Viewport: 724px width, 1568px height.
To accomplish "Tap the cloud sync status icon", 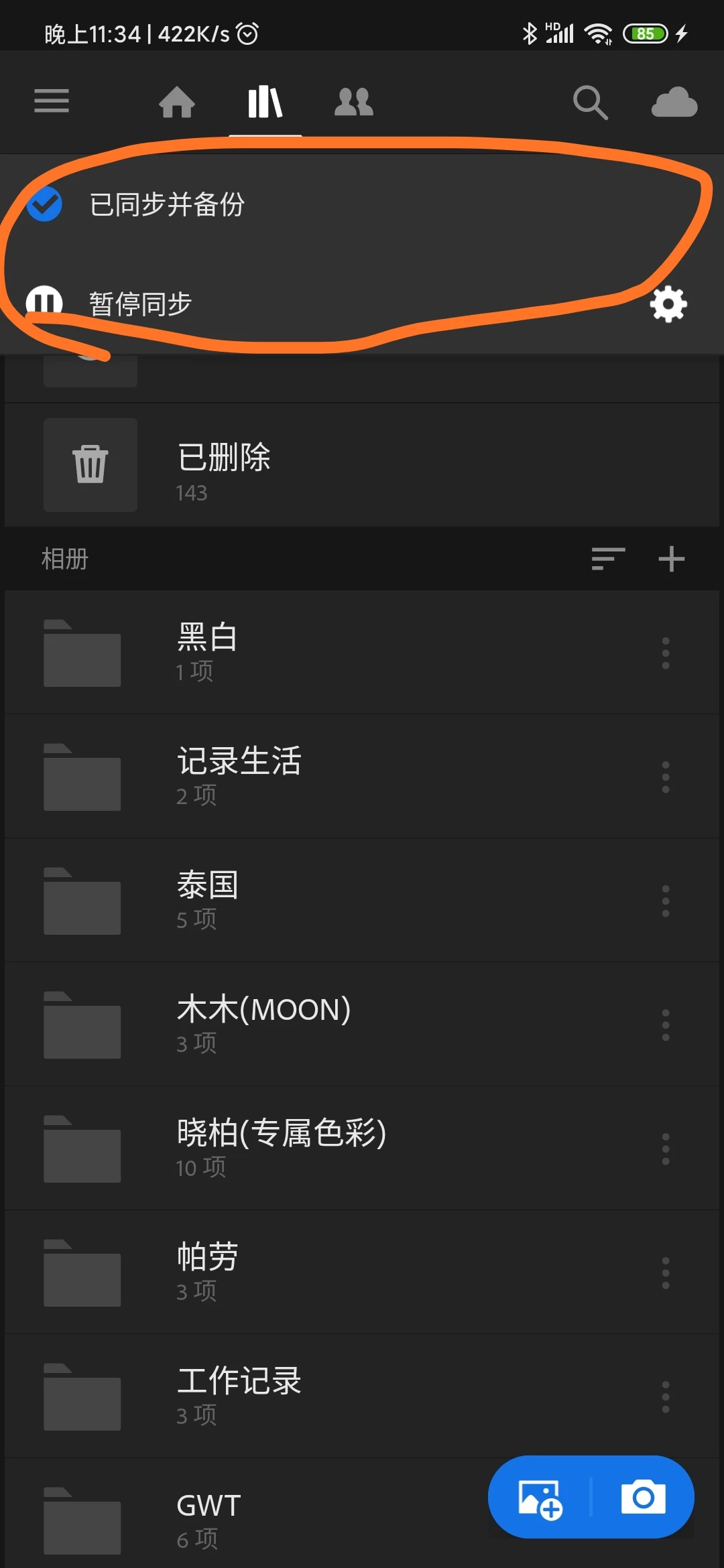I will (x=674, y=102).
